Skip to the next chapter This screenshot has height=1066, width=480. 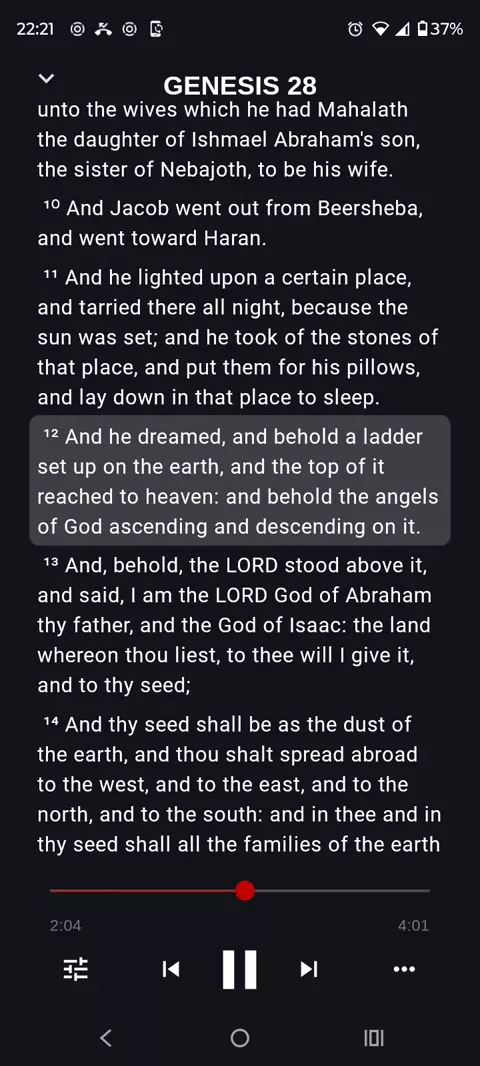click(x=309, y=969)
